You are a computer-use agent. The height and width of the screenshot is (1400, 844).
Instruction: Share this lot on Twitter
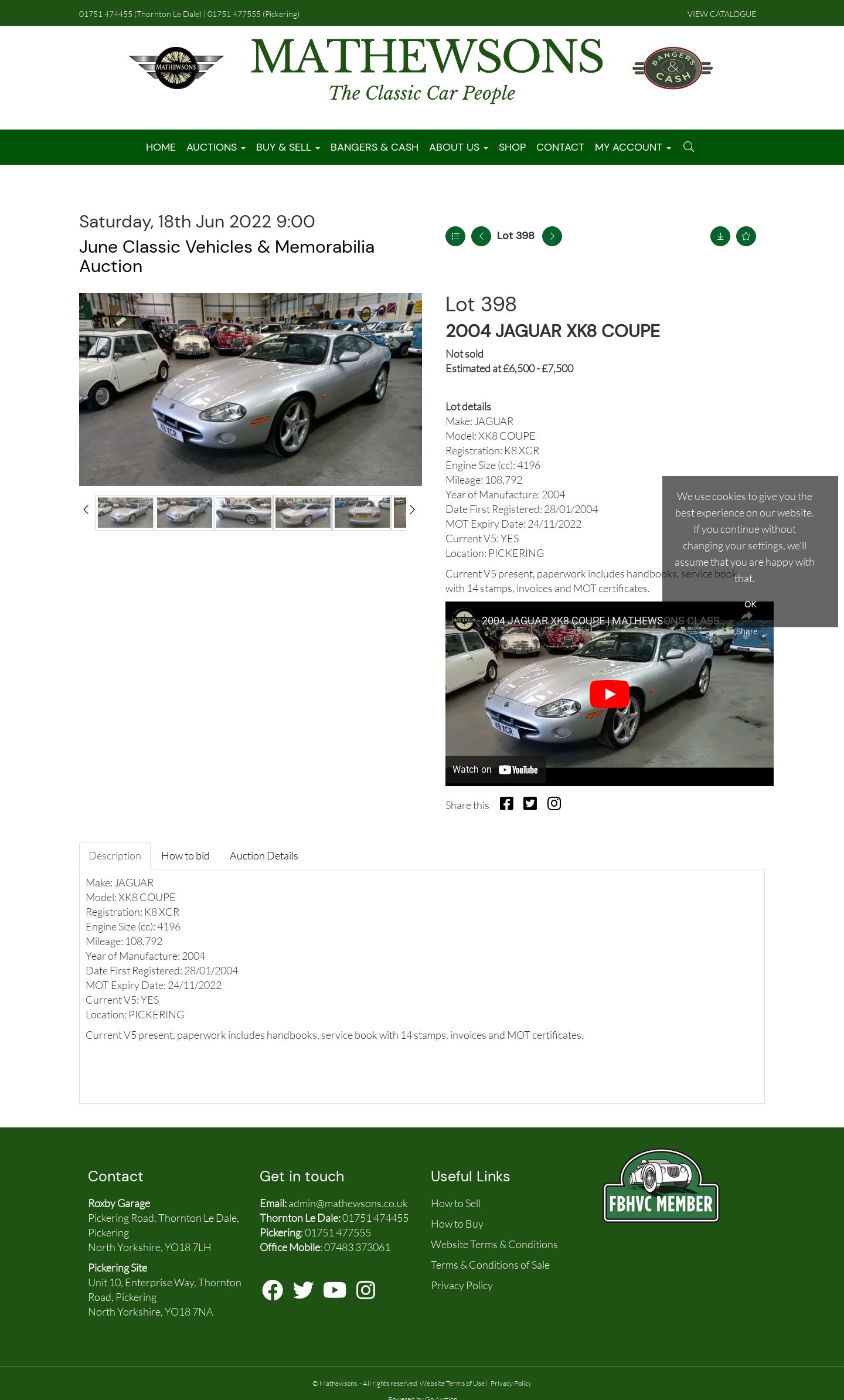point(530,804)
